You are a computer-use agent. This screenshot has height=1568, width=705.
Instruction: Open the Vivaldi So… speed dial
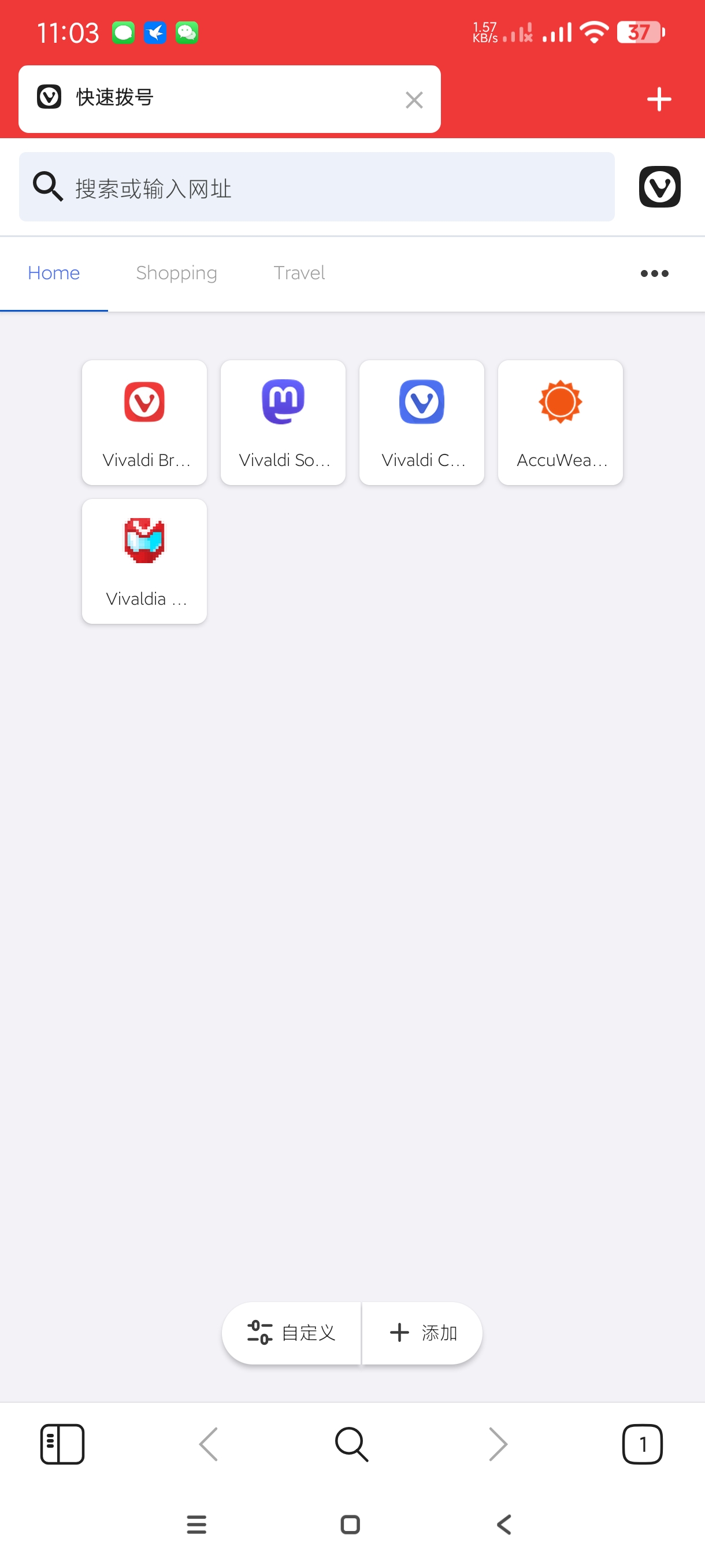pyautogui.click(x=283, y=423)
